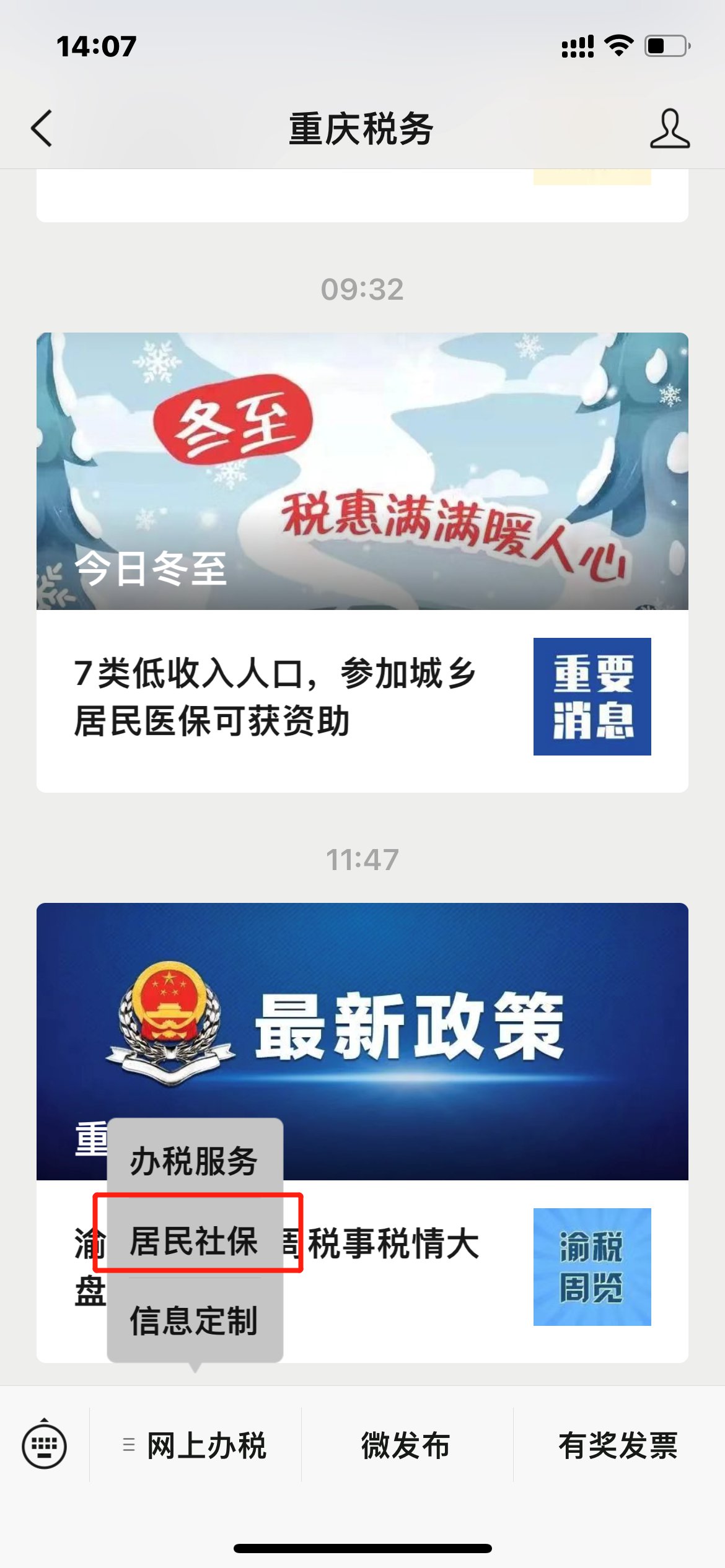
Task: Switch to keyboard input mode
Action: (44, 1445)
